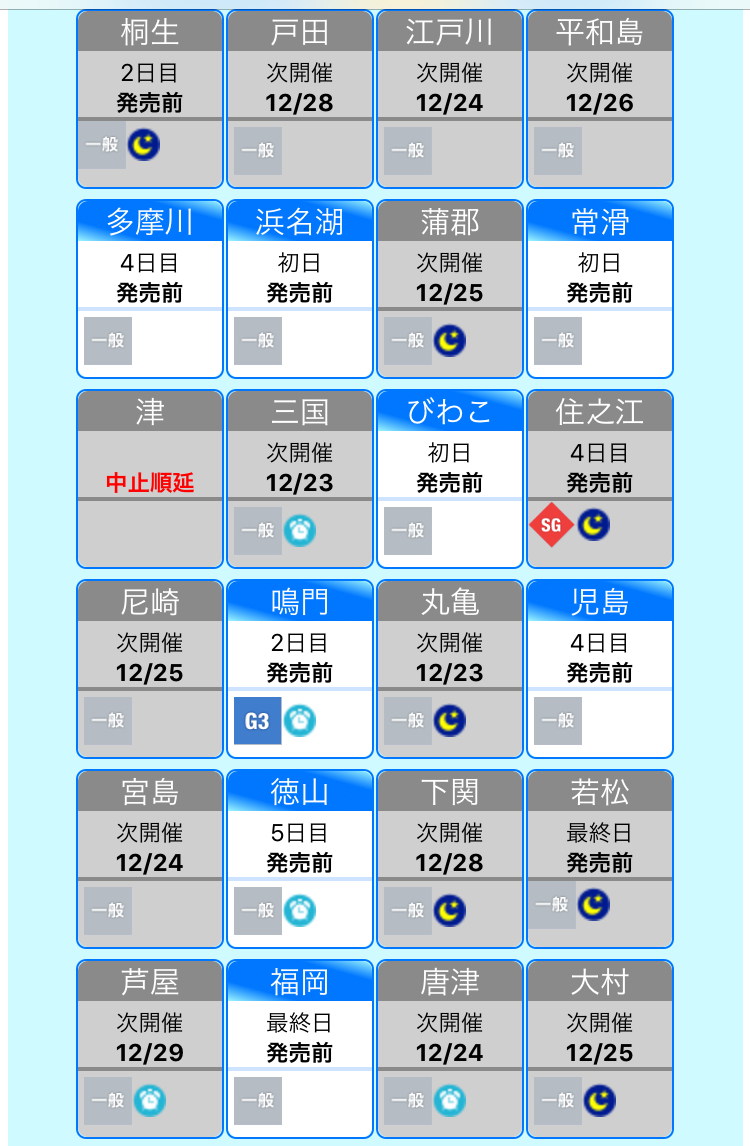Open the 三国 venue card
The width and height of the screenshot is (750, 1146).
300,478
